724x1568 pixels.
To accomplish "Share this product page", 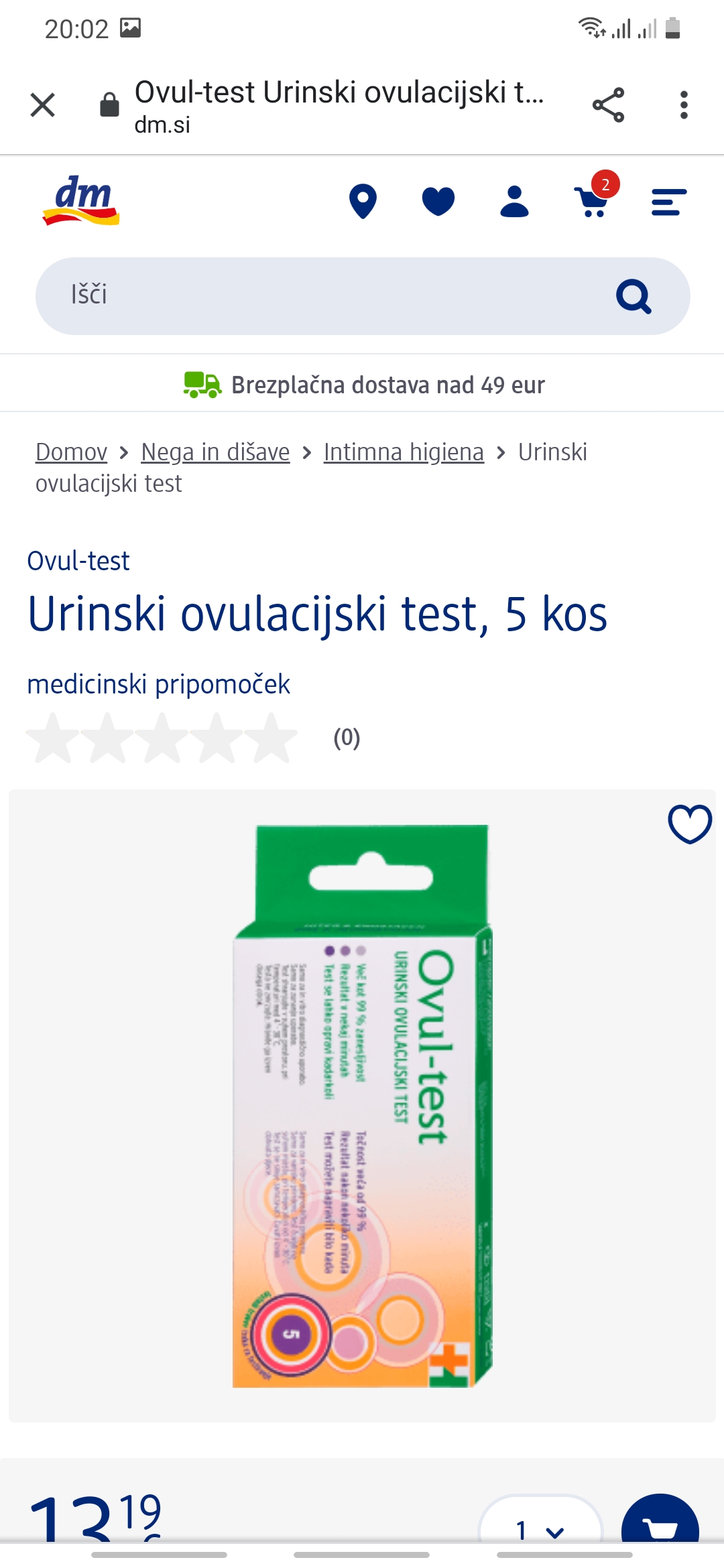I will [x=608, y=105].
